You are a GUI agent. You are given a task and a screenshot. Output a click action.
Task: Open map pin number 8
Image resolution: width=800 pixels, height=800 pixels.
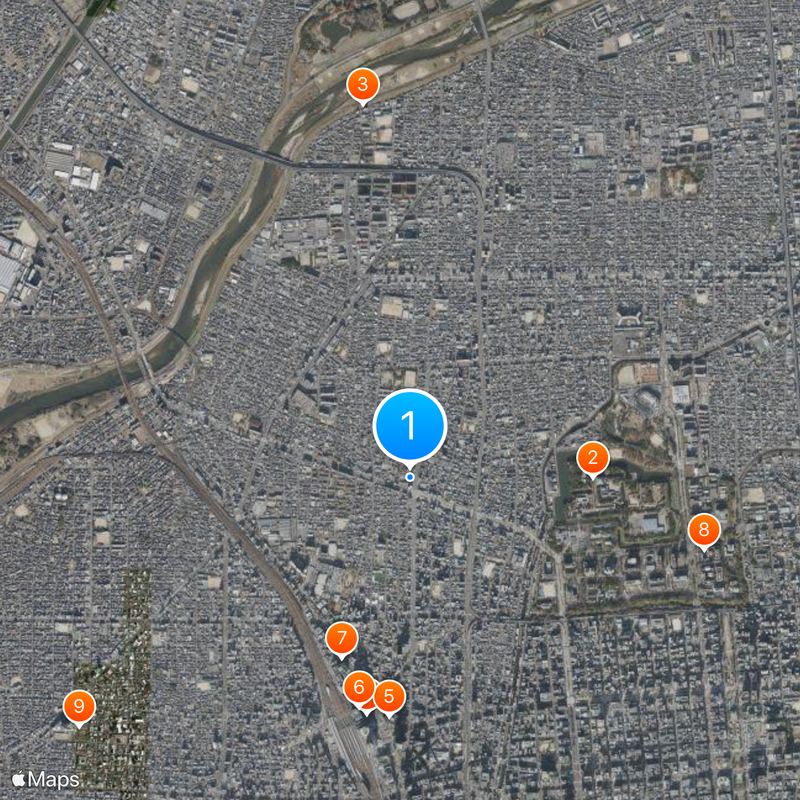[704, 529]
